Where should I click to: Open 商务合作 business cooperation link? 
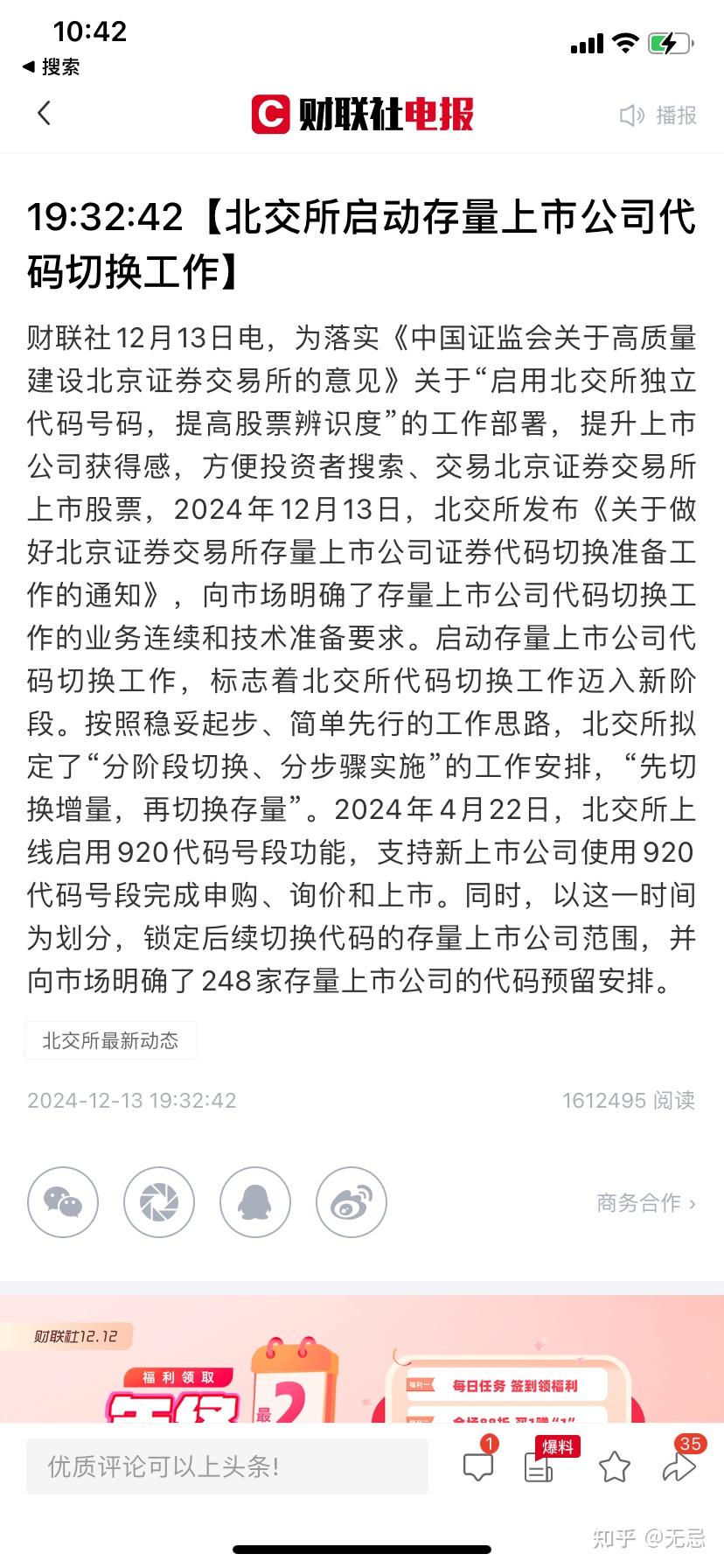pyautogui.click(x=645, y=1203)
